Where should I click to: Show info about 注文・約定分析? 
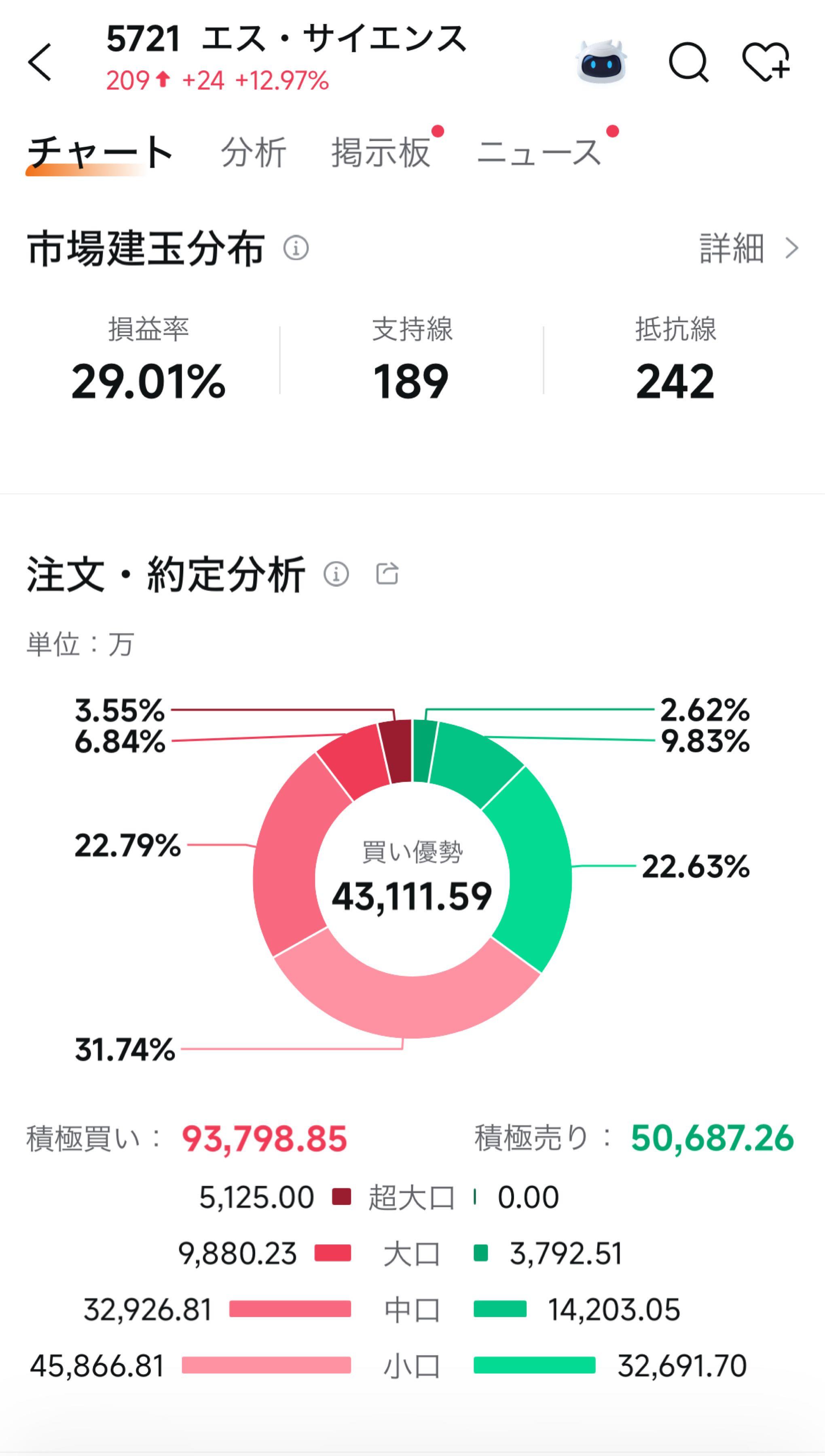point(336,574)
